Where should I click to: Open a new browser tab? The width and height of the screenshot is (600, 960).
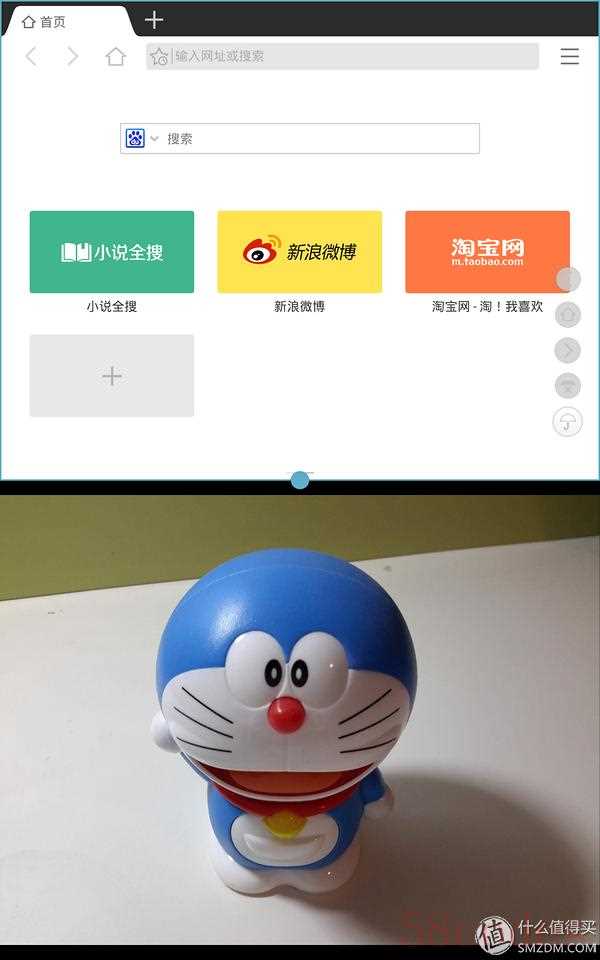tap(154, 20)
